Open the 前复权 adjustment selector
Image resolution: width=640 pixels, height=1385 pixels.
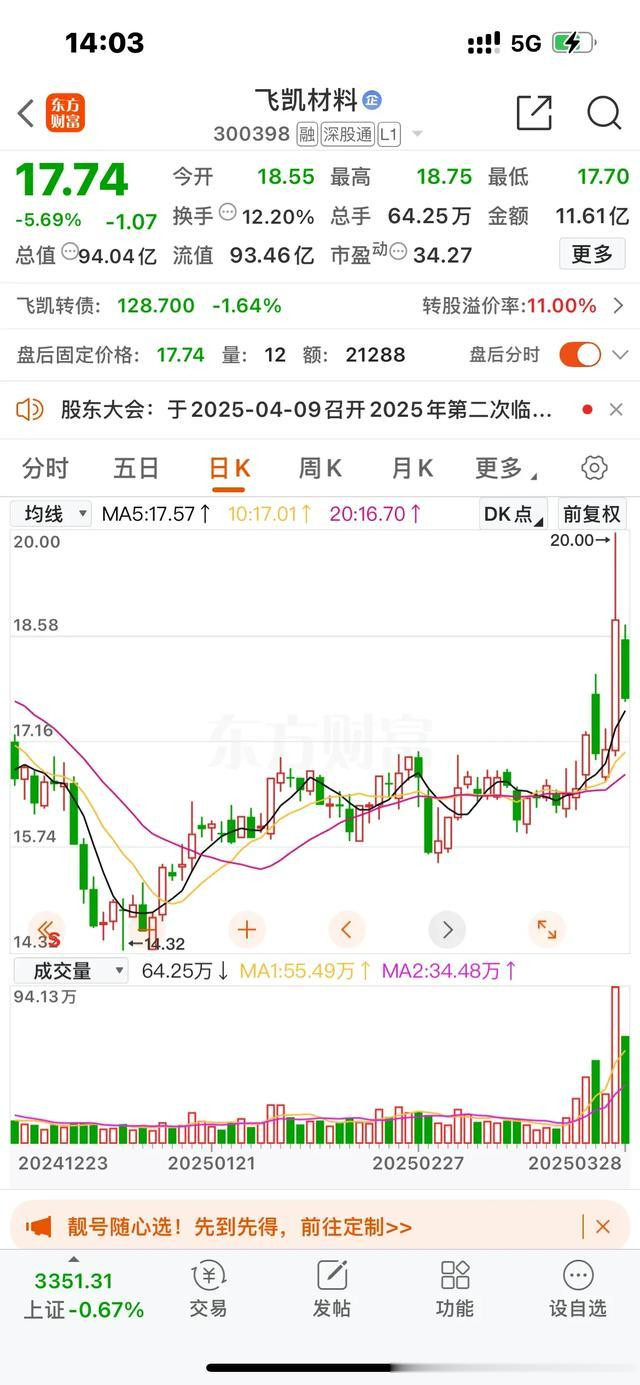pos(592,514)
